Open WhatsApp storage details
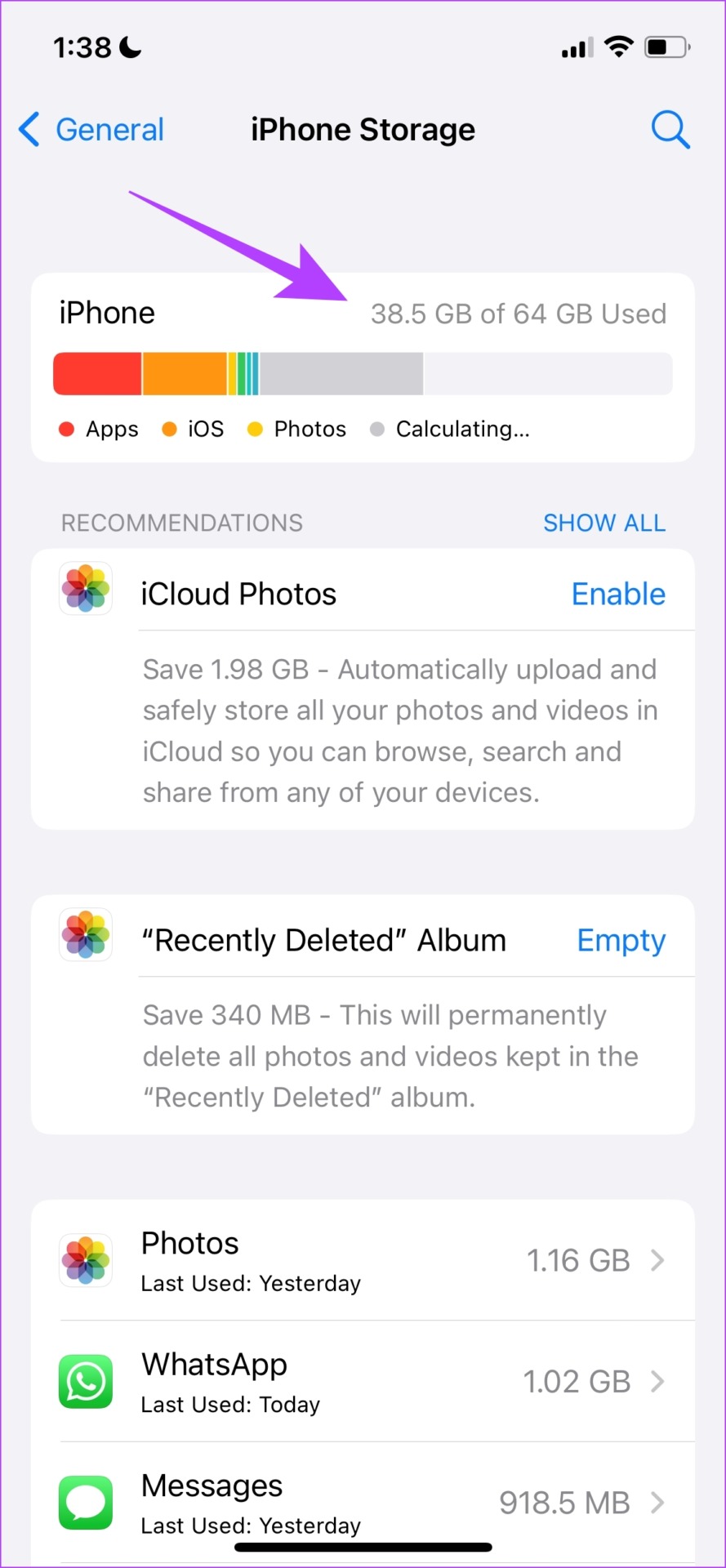This screenshot has width=726, height=1568. pyautogui.click(x=363, y=1381)
